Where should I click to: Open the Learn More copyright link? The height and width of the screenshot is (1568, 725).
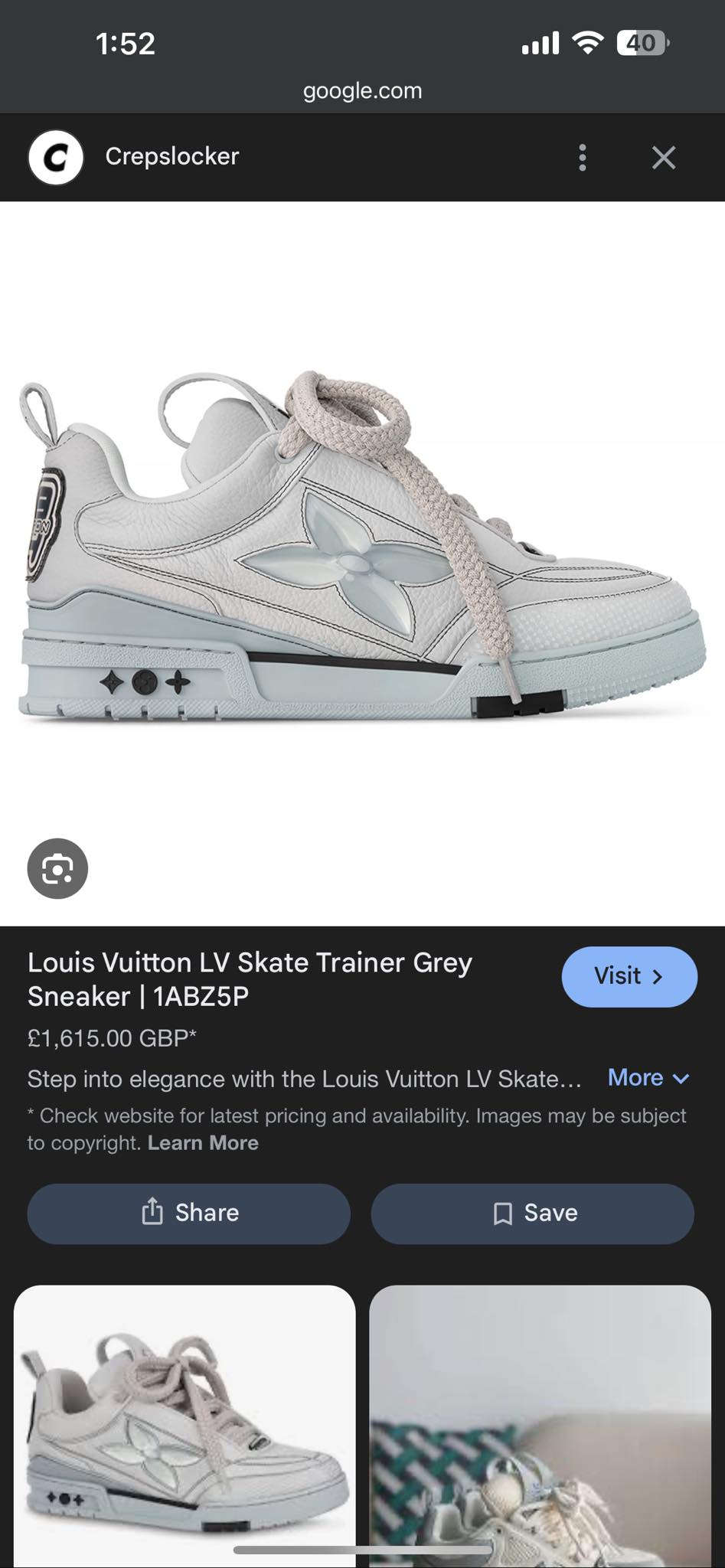[x=203, y=1143]
